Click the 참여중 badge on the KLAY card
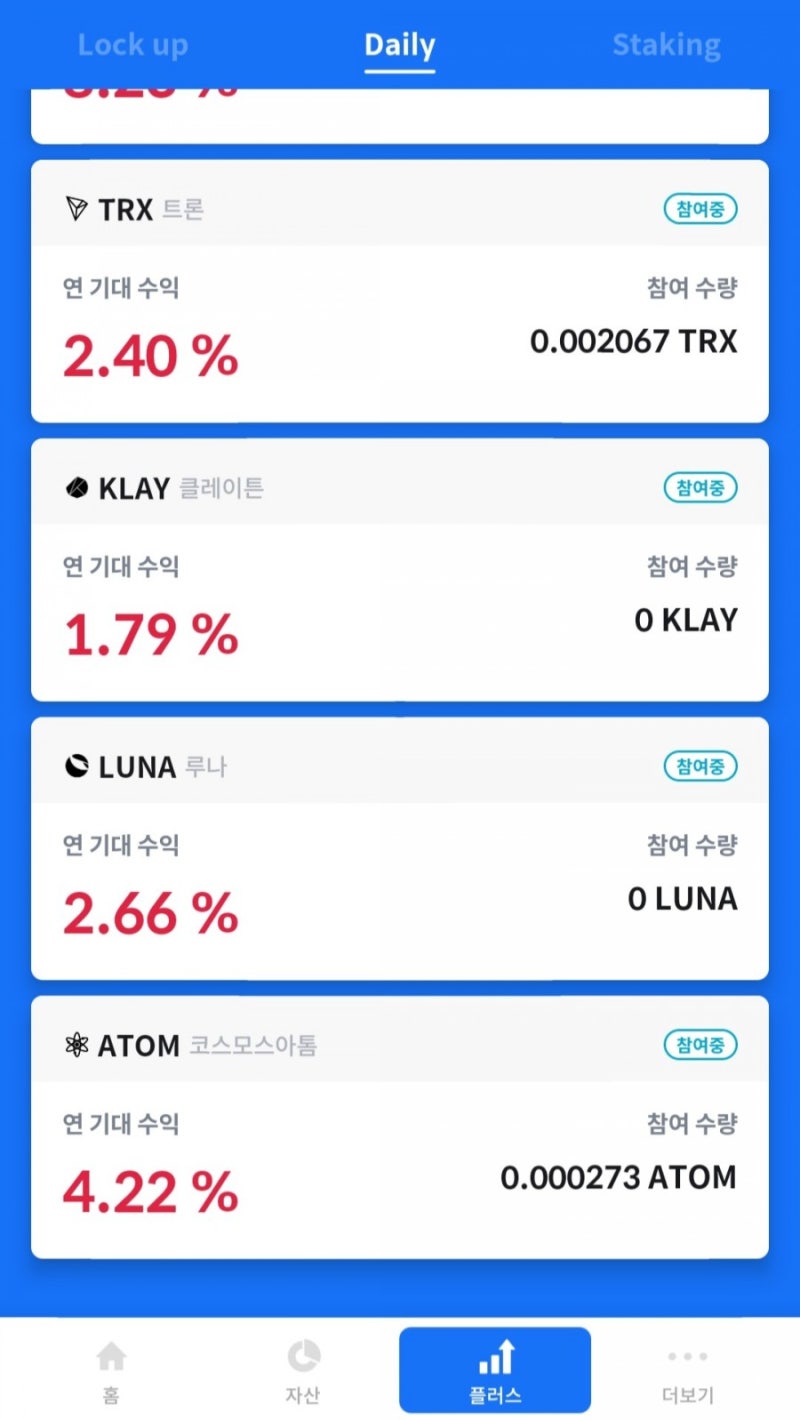Viewport: 800px width, 1420px height. click(x=699, y=487)
